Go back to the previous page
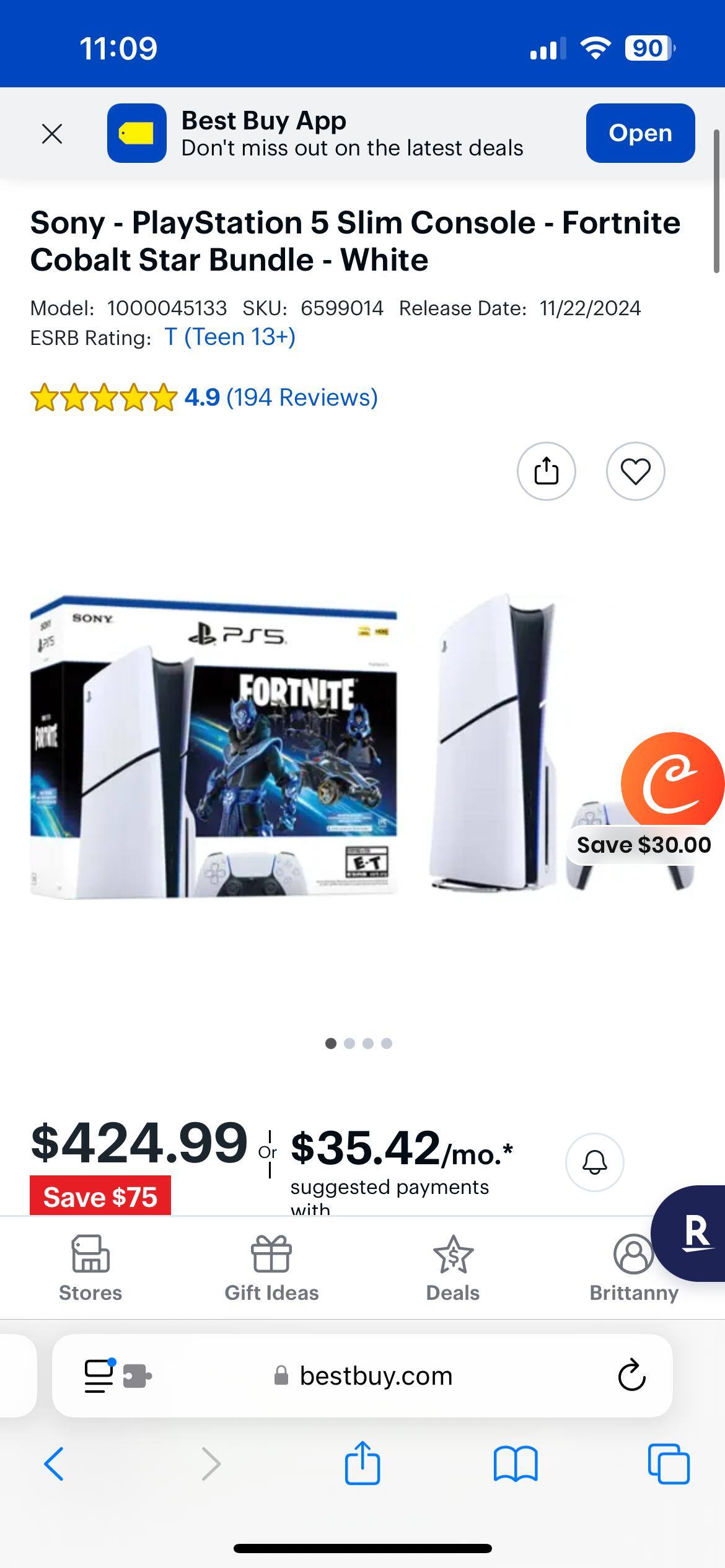 (54, 1464)
